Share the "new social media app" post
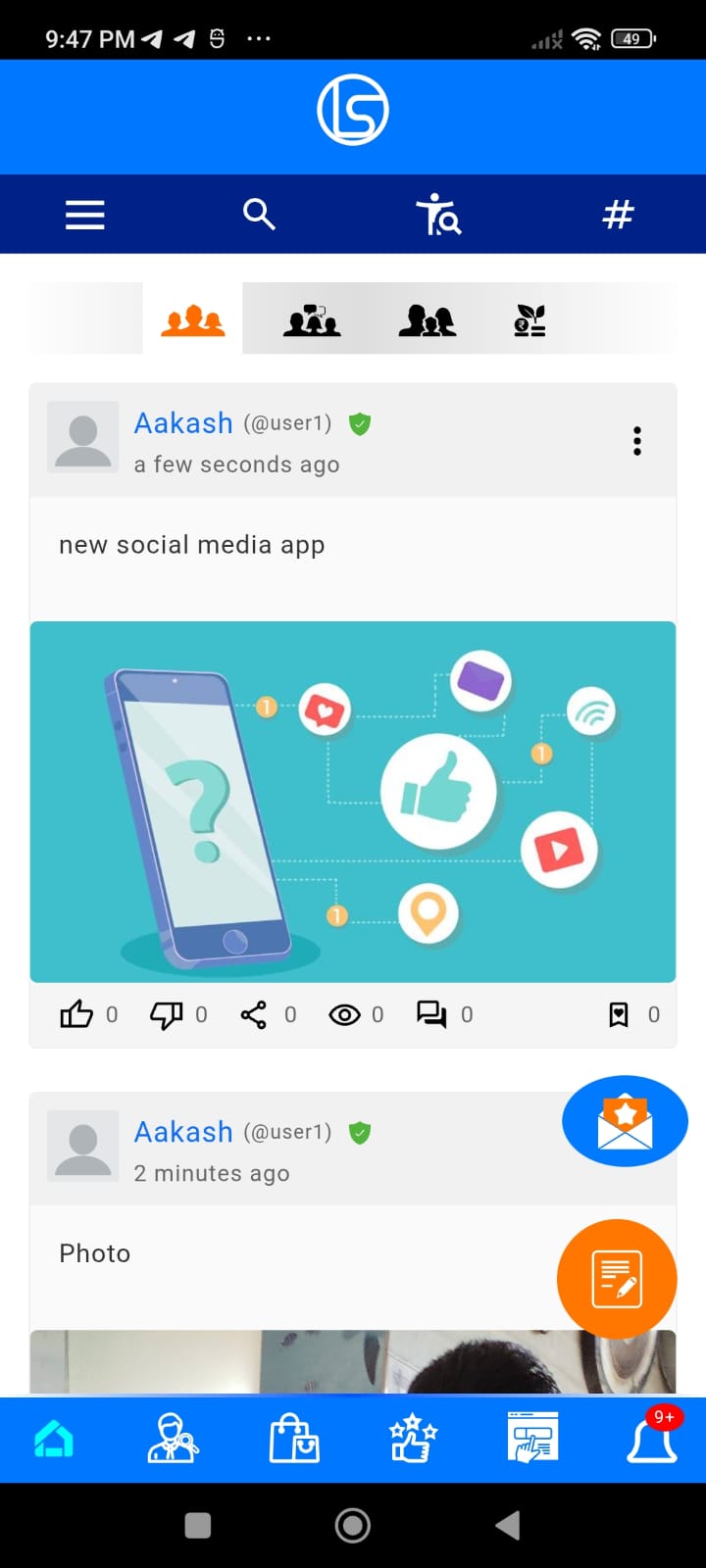706x1568 pixels. tap(254, 1014)
